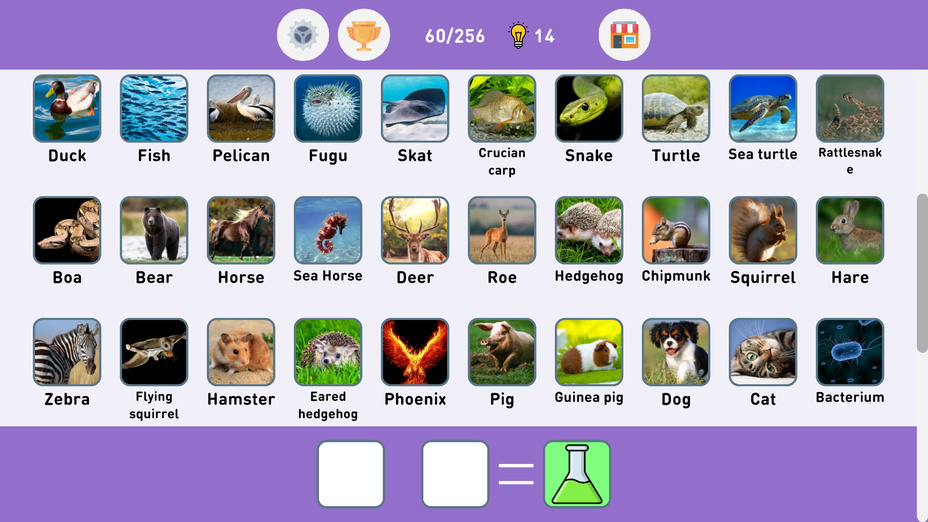Choose the Guinea pig tile
The image size is (928, 522).
(589, 352)
